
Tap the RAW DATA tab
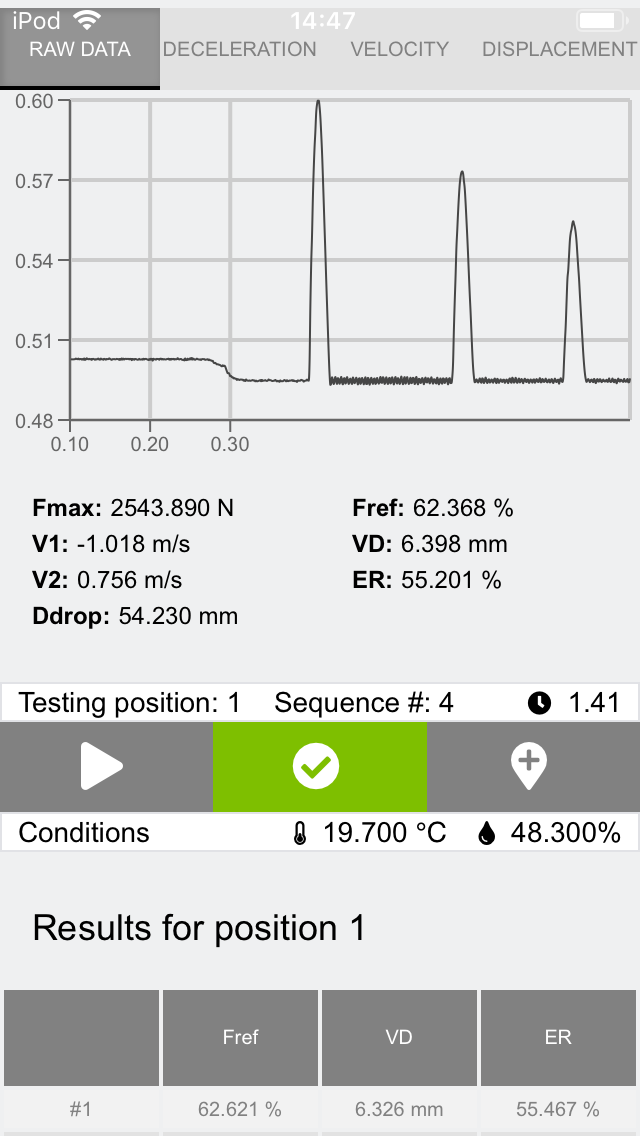[x=80, y=49]
